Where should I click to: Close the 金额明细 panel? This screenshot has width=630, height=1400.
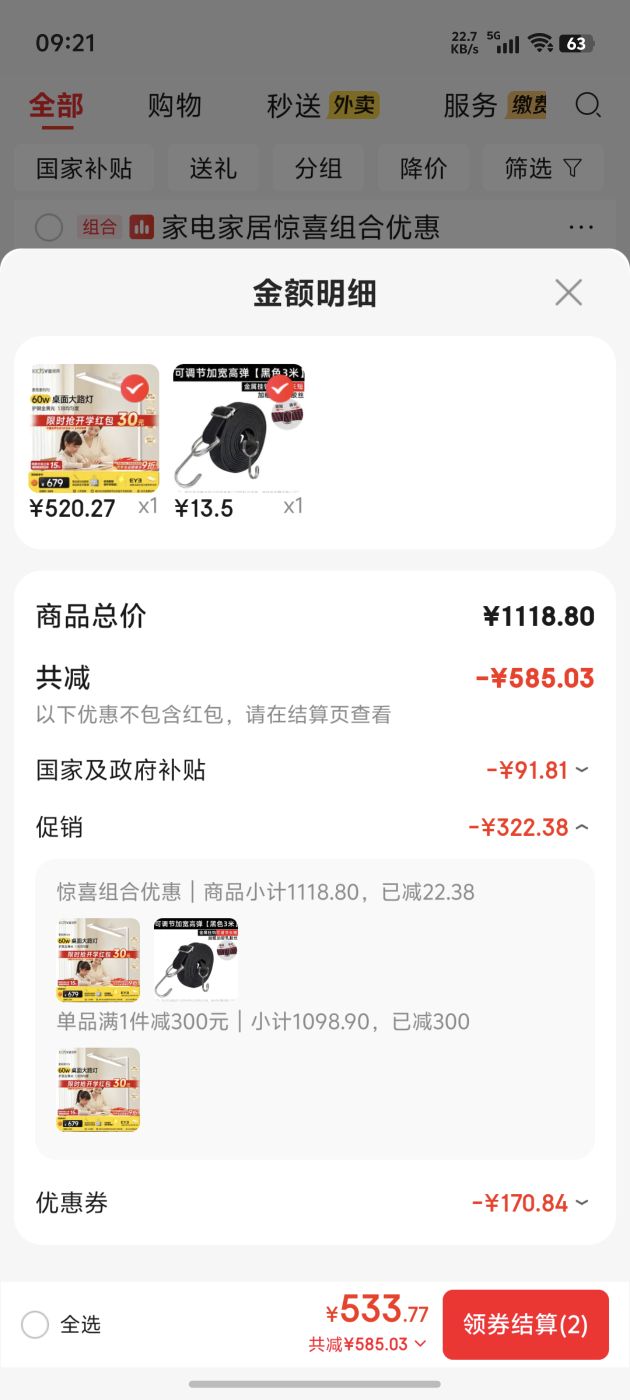tap(568, 292)
